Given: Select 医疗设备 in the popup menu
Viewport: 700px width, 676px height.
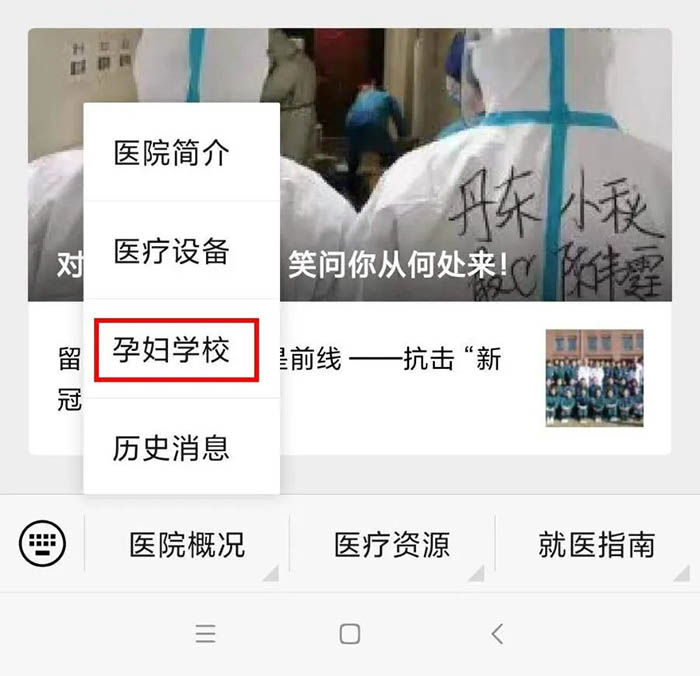Looking at the screenshot, I should point(171,251).
